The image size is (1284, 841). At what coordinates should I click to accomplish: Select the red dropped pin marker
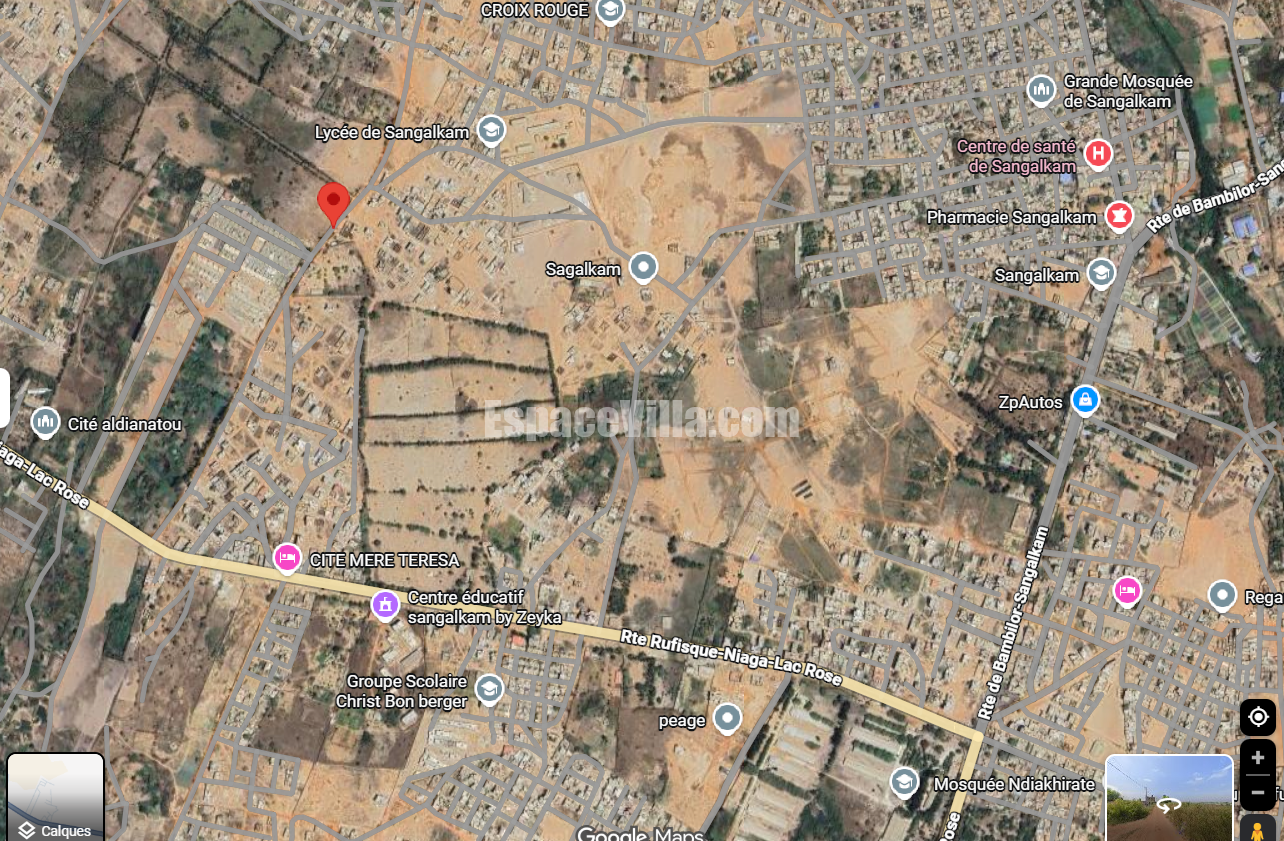[x=333, y=203]
